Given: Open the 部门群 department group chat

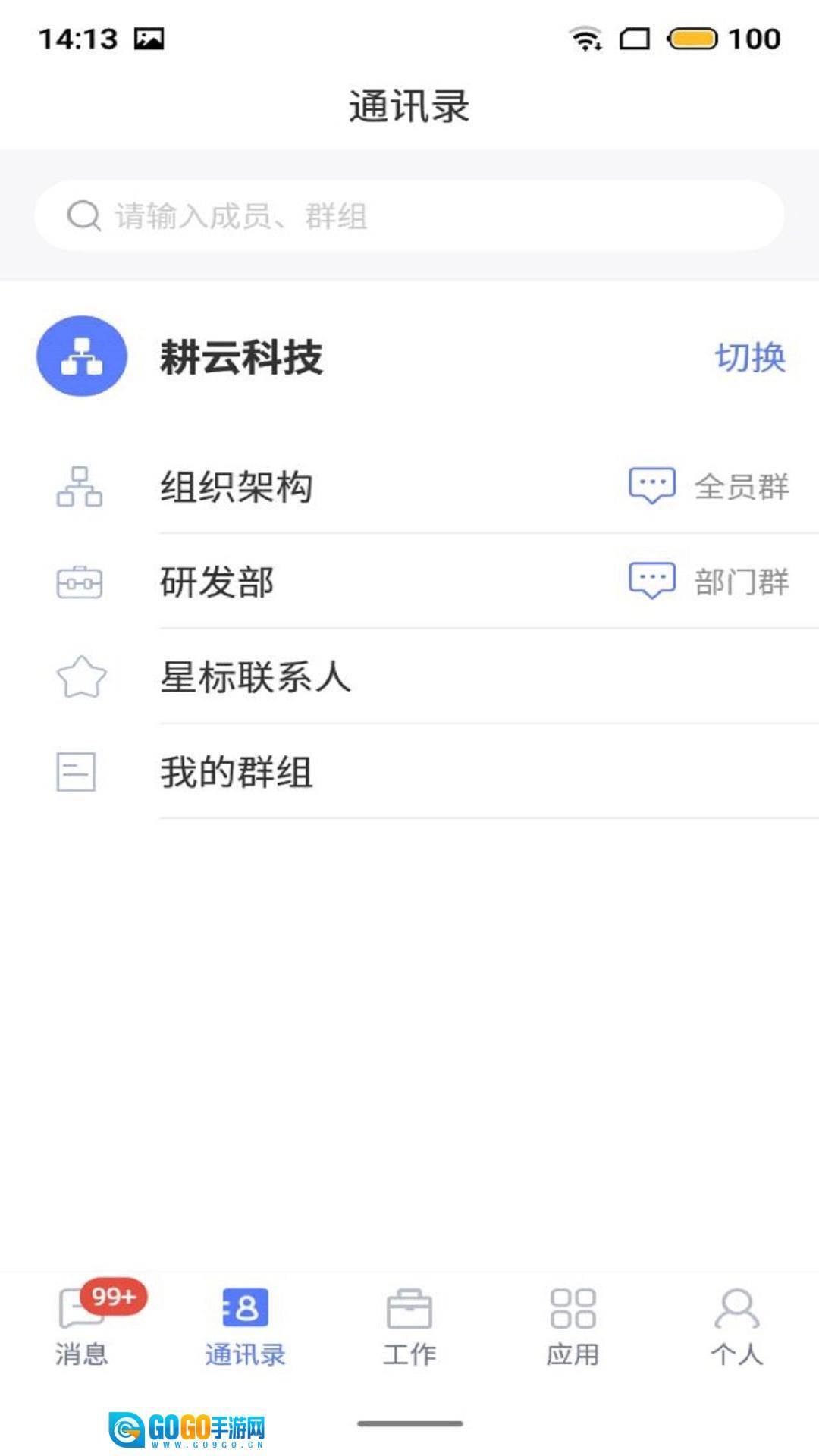Looking at the screenshot, I should point(710,582).
